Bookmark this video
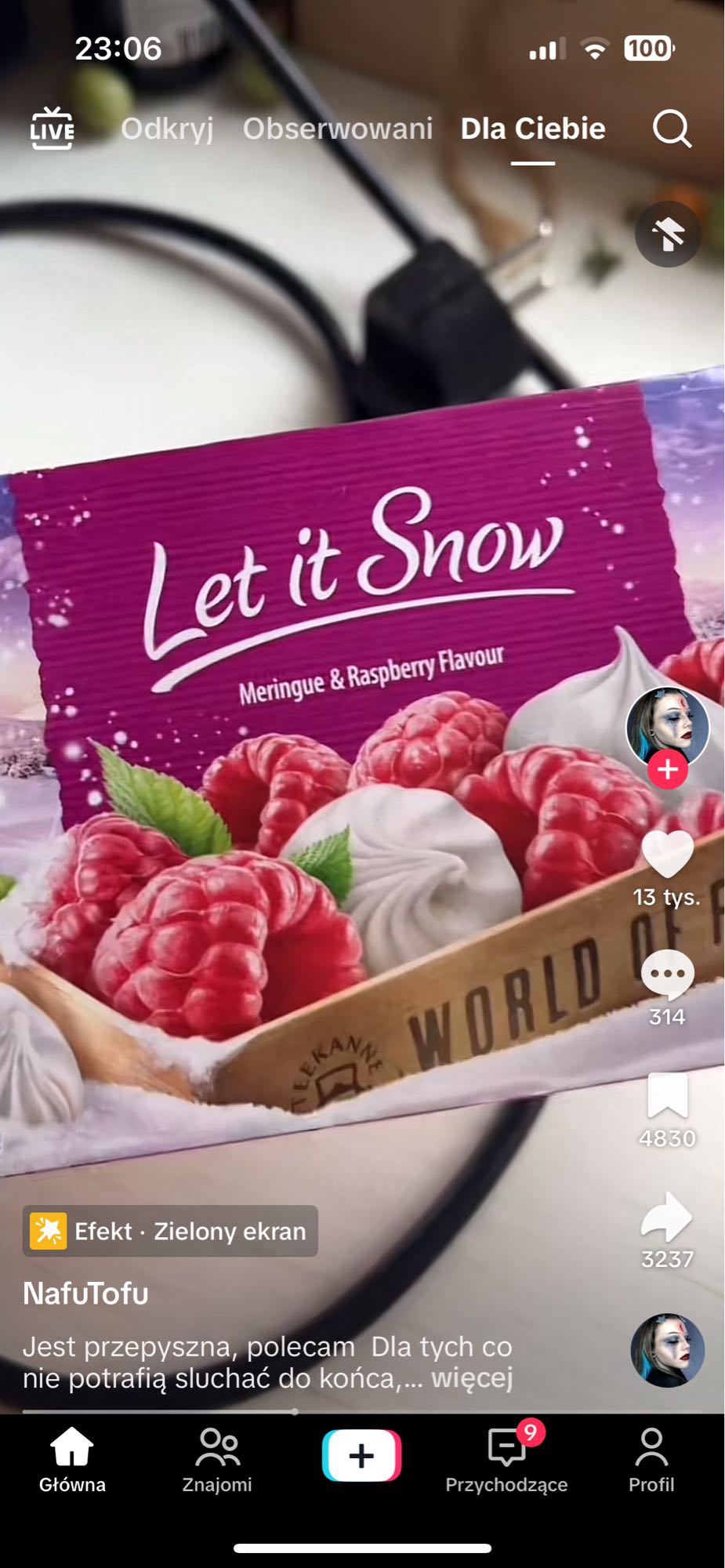Screen dimensions: 725x1568 pos(667,1095)
